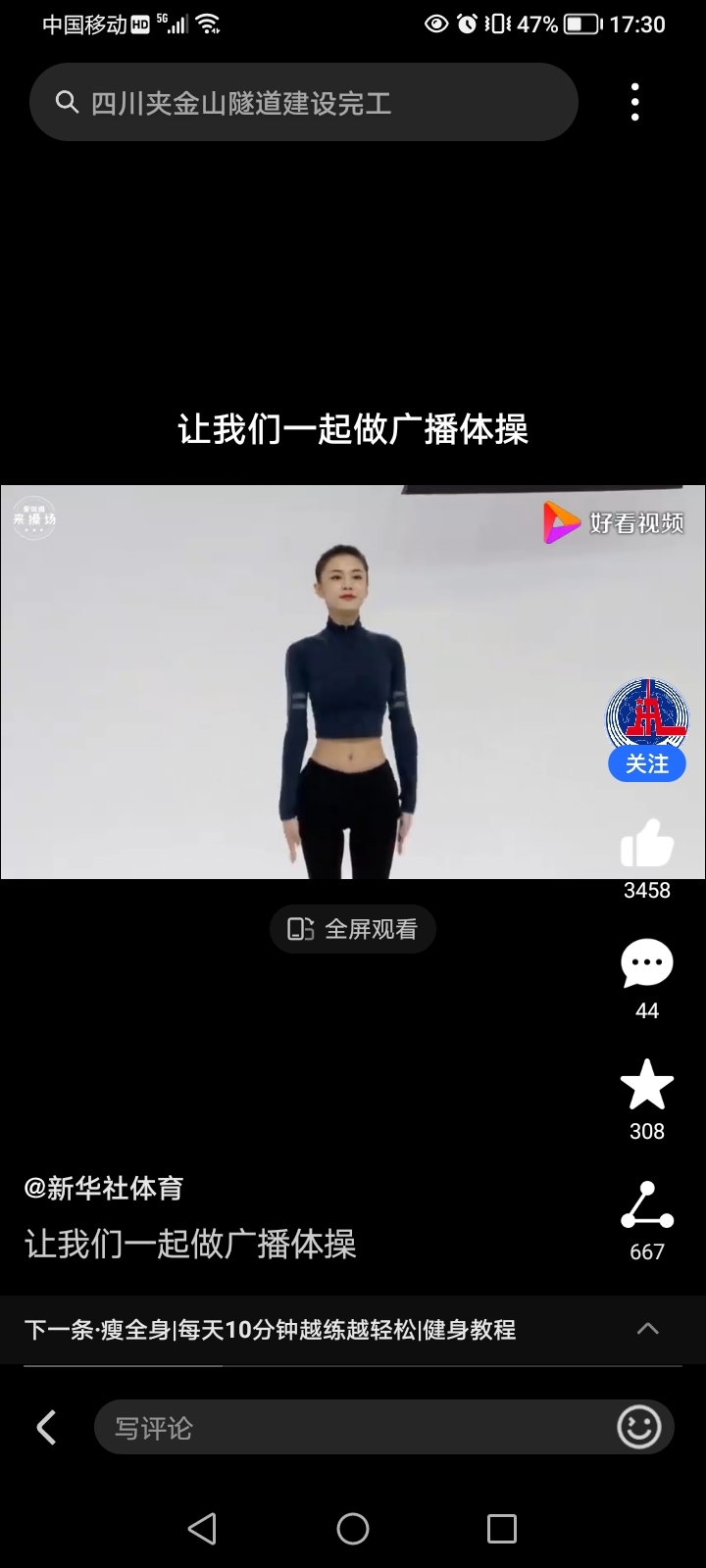Open the three-dot overflow menu
This screenshot has height=1568, width=706.
click(635, 102)
